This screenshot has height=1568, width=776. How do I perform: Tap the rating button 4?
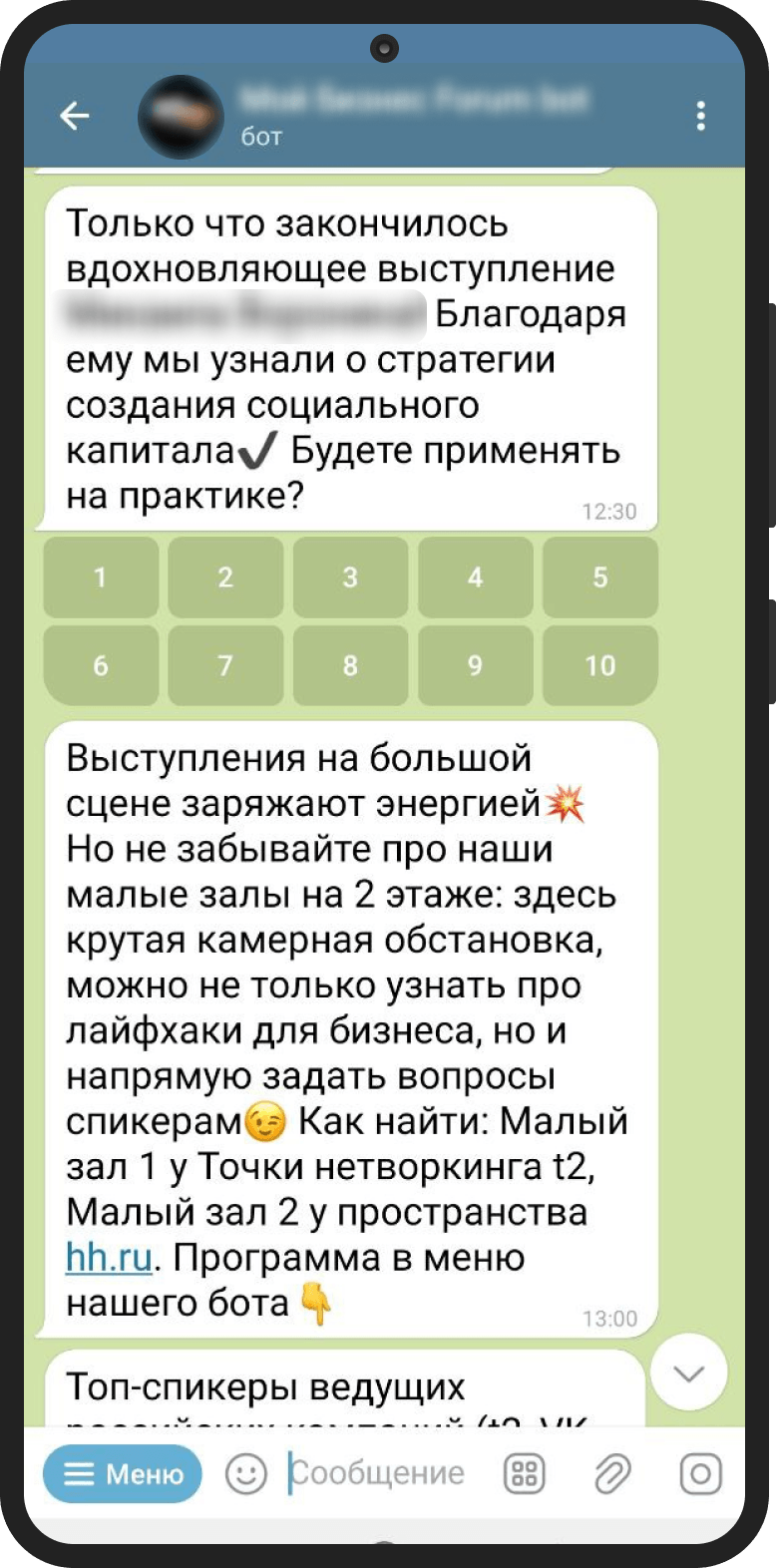tap(475, 578)
